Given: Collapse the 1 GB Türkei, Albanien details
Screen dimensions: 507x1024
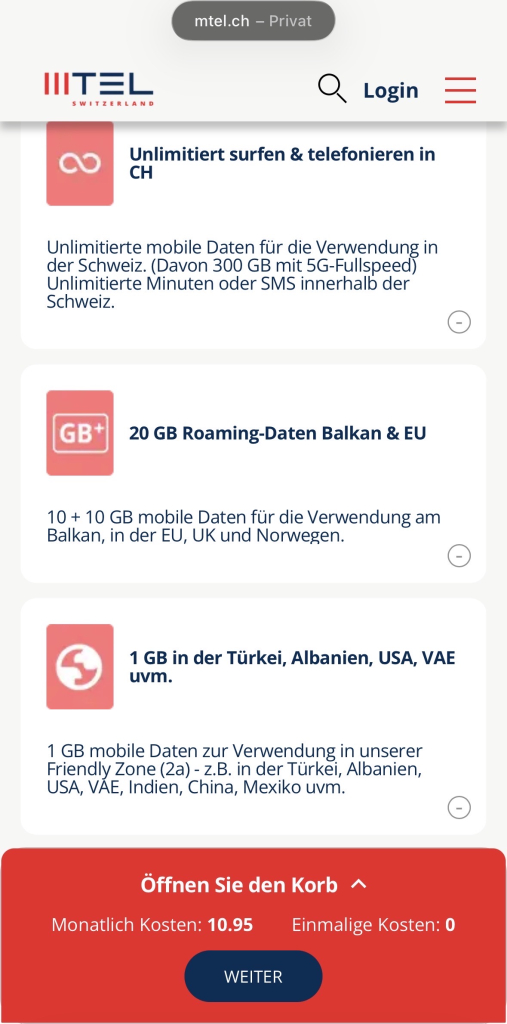Looking at the screenshot, I should 459,807.
